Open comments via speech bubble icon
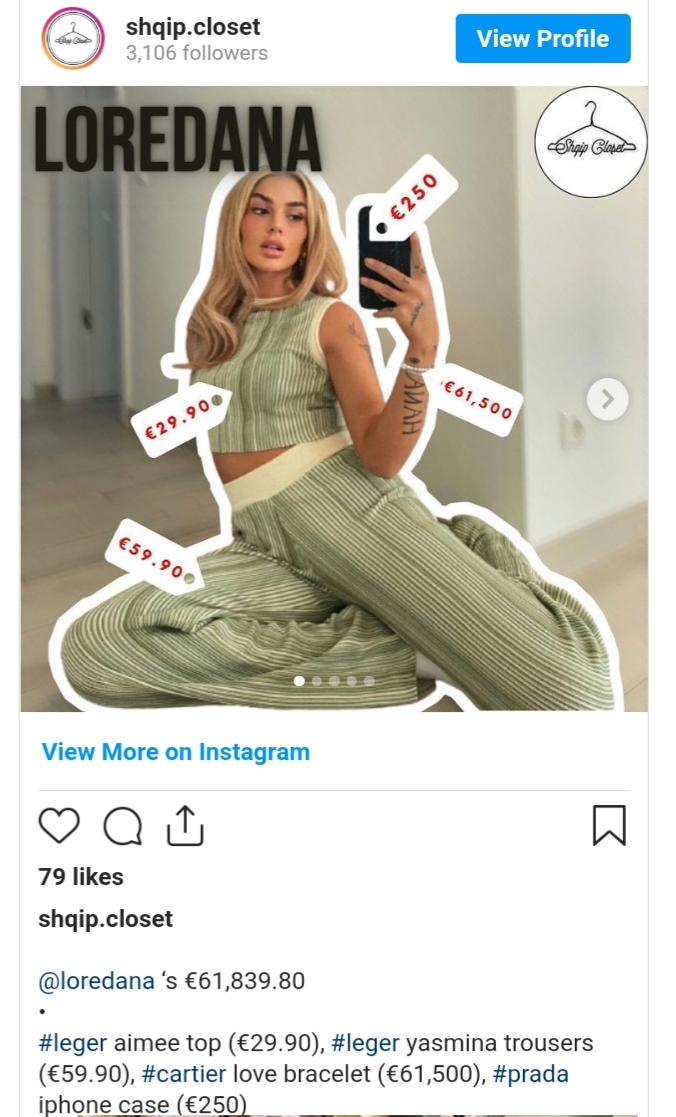This screenshot has width=676, height=1117. tap(122, 826)
